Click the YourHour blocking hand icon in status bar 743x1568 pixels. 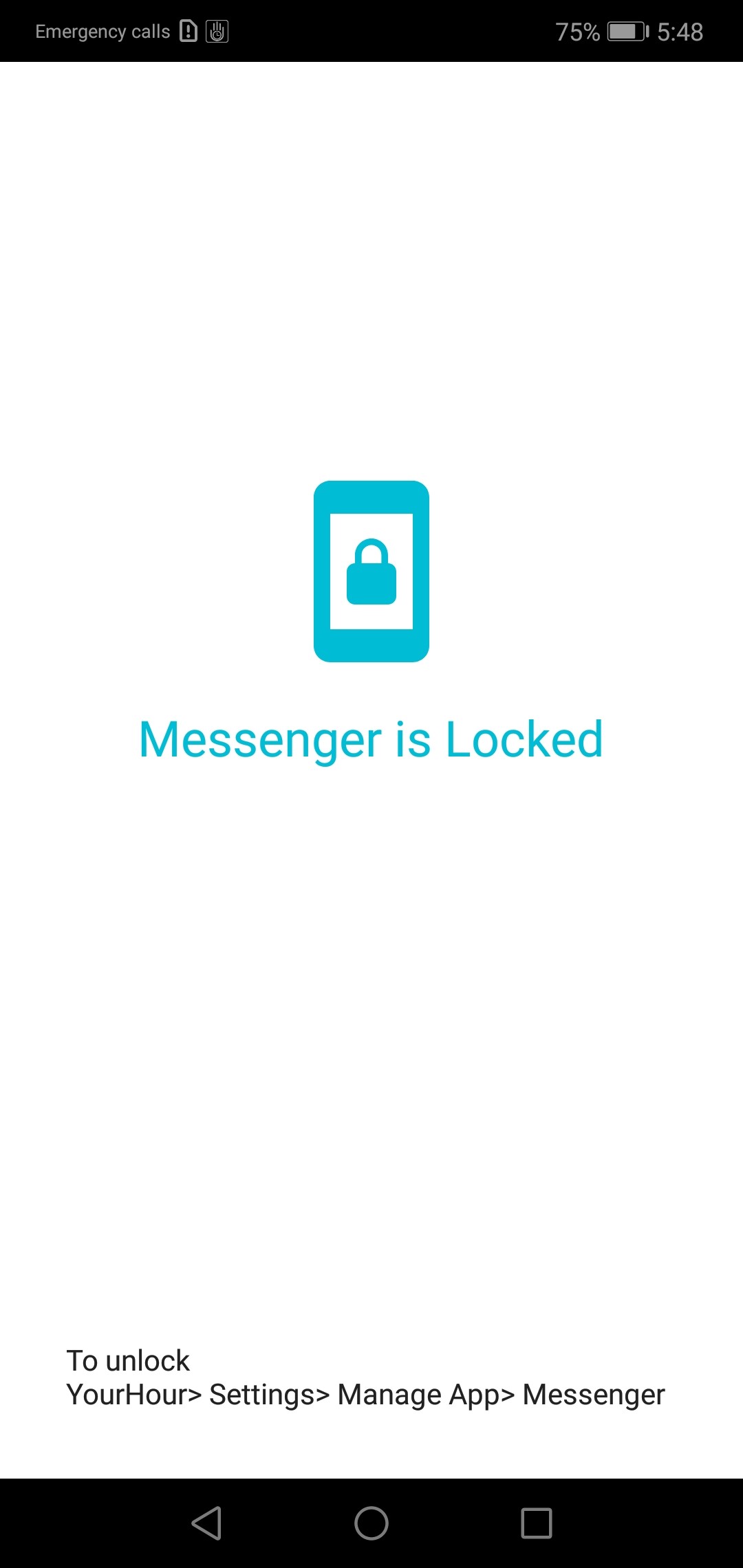pos(217,32)
